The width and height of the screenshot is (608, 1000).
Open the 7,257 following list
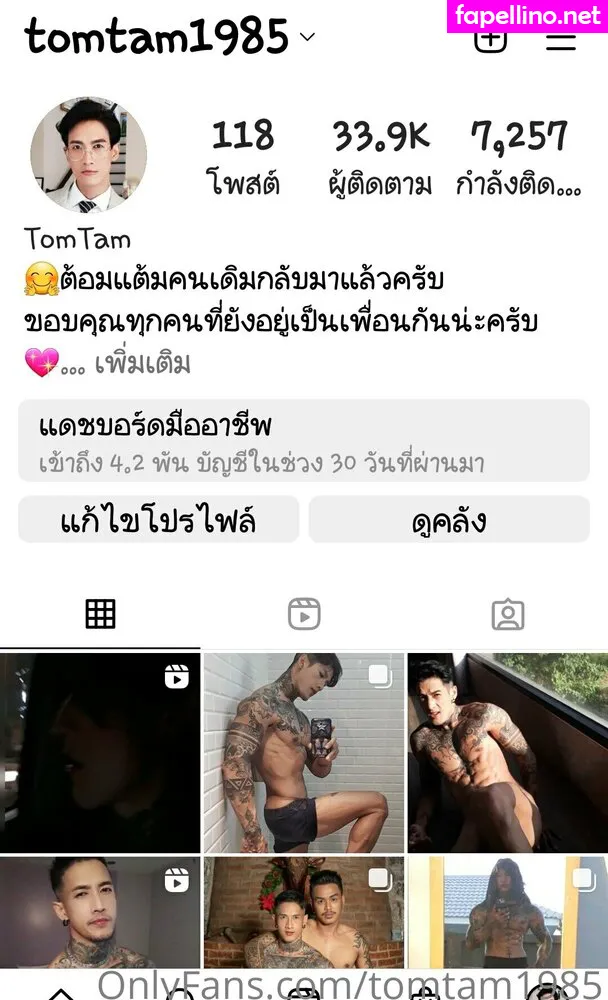pos(518,157)
